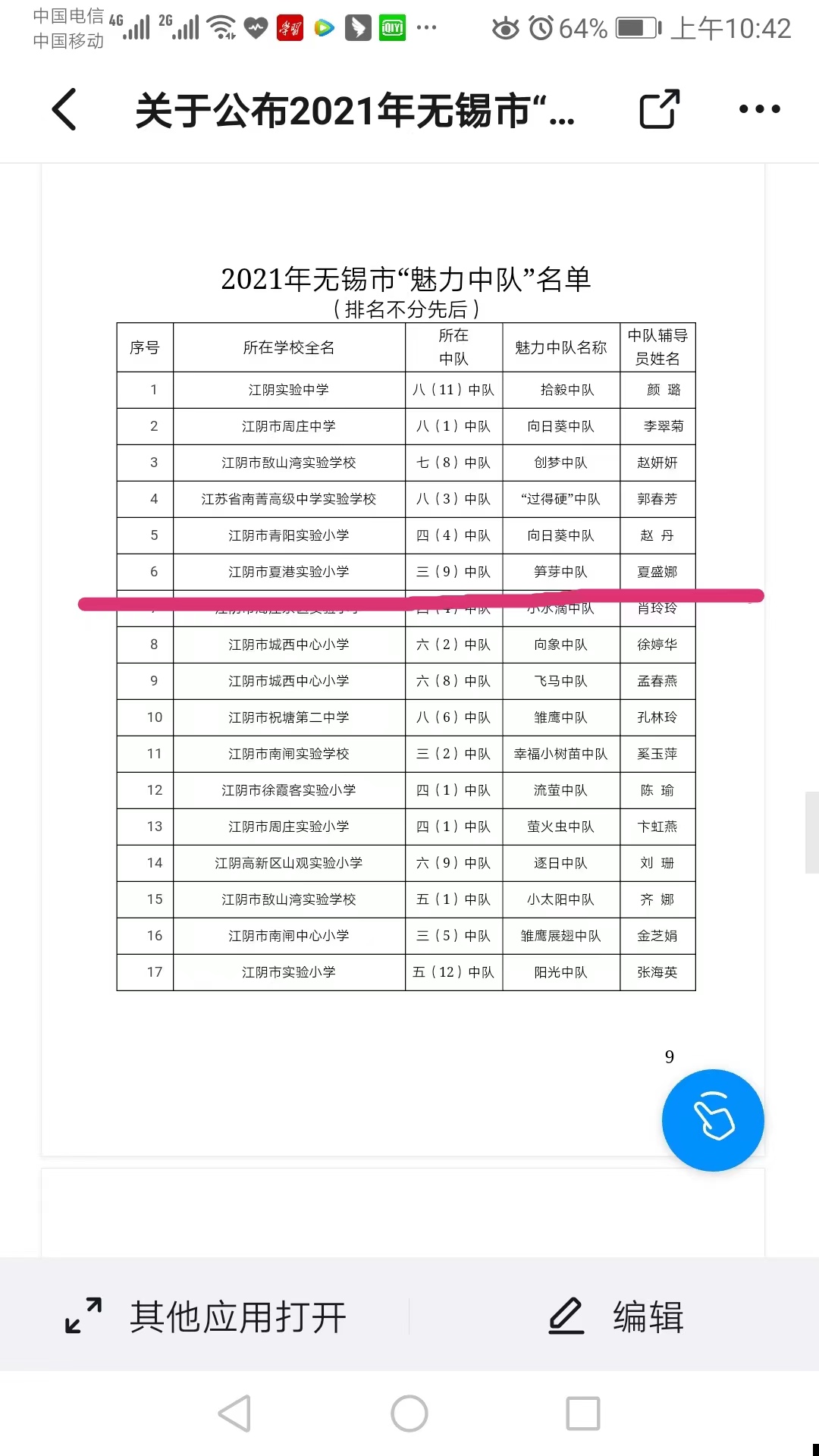819x1456 pixels.
Task: Tap the system back button
Action: (234, 1414)
